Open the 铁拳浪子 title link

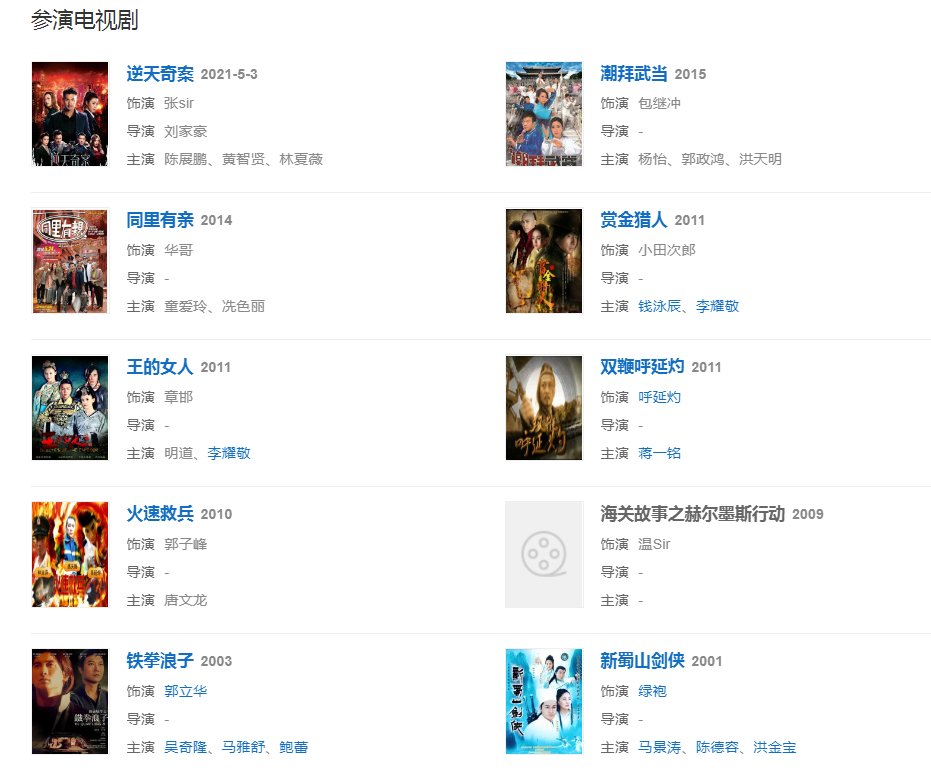(x=160, y=661)
